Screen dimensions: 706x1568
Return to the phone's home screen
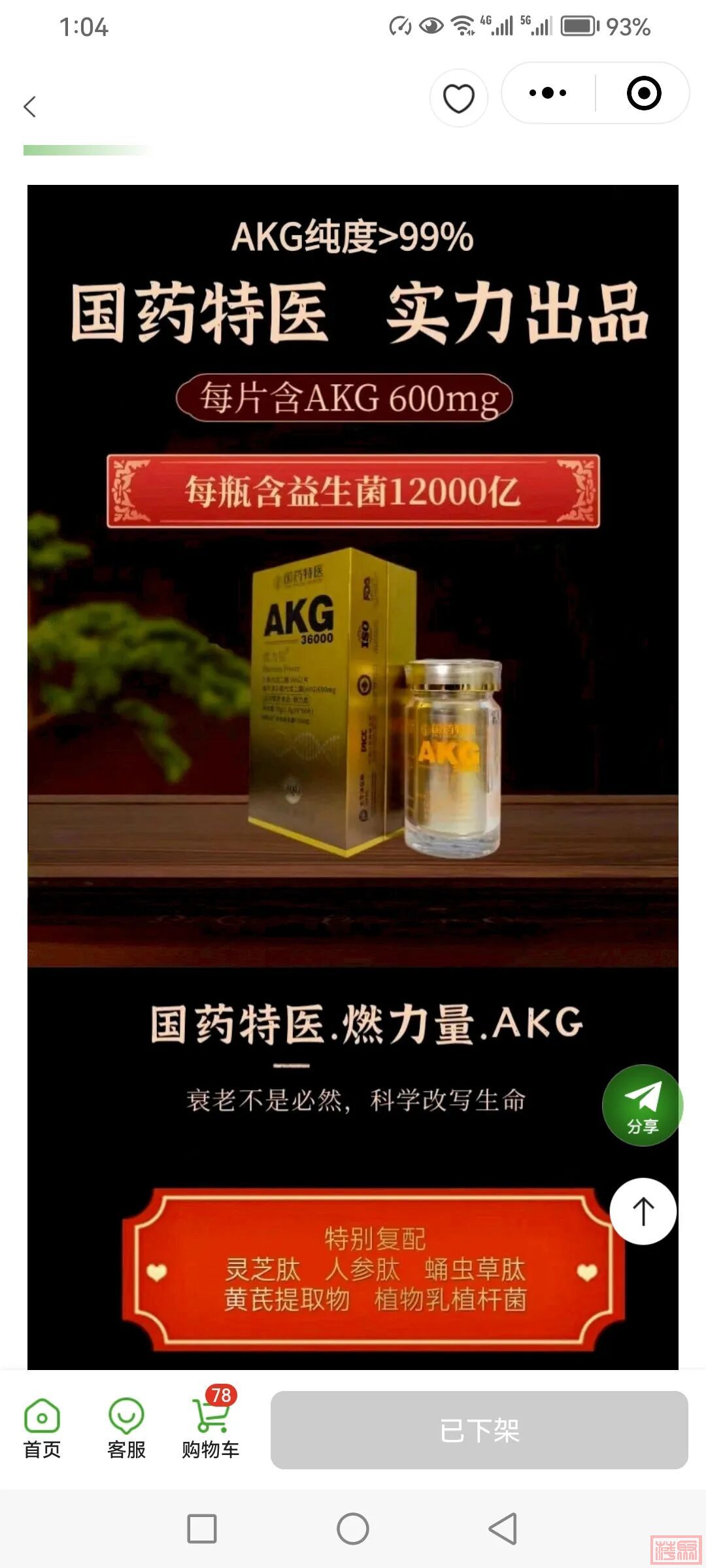[353, 1529]
